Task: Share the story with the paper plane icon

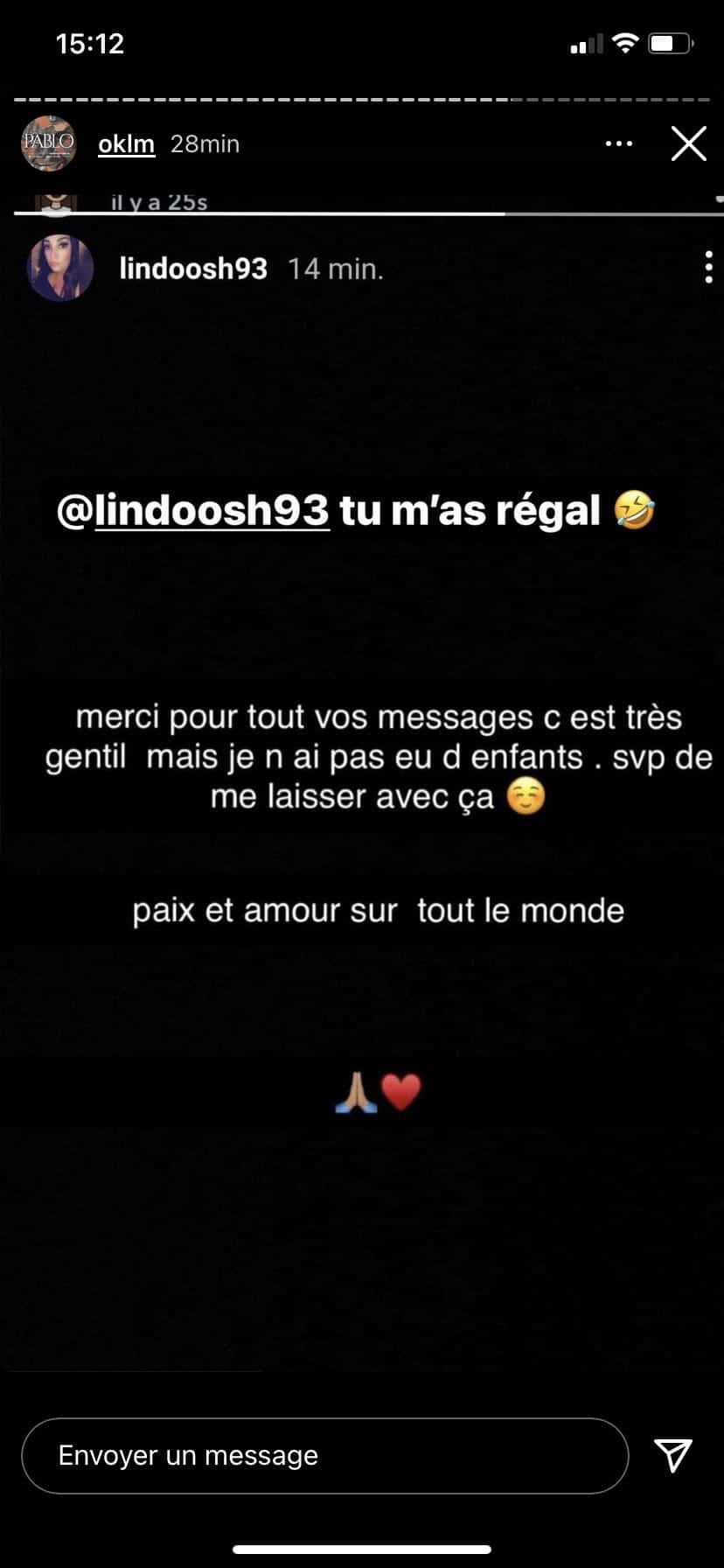Action: tap(673, 1454)
